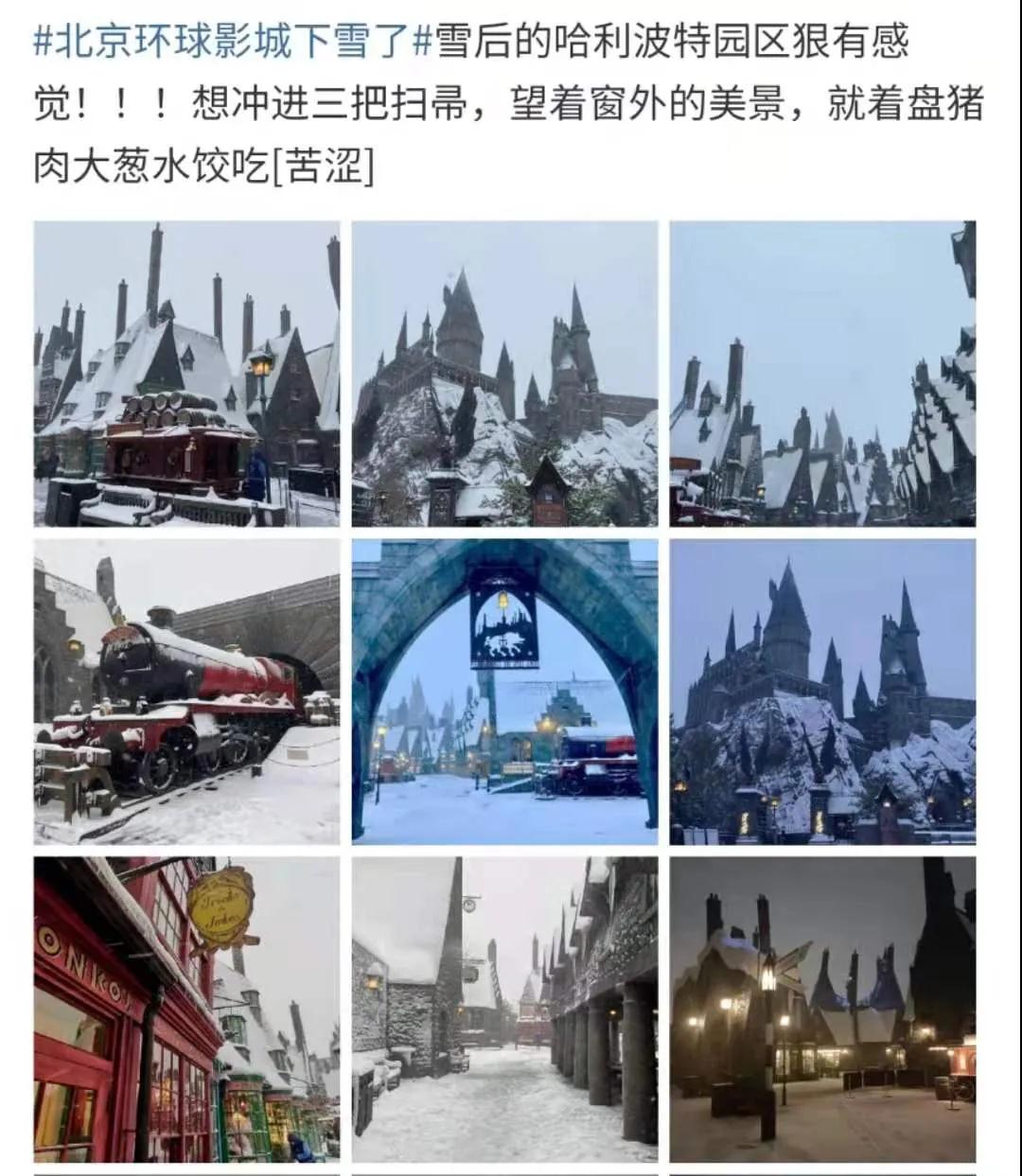This screenshot has height=1176, width=1022.
Task: Open the stone archway entrance photo
Action: pos(504,692)
